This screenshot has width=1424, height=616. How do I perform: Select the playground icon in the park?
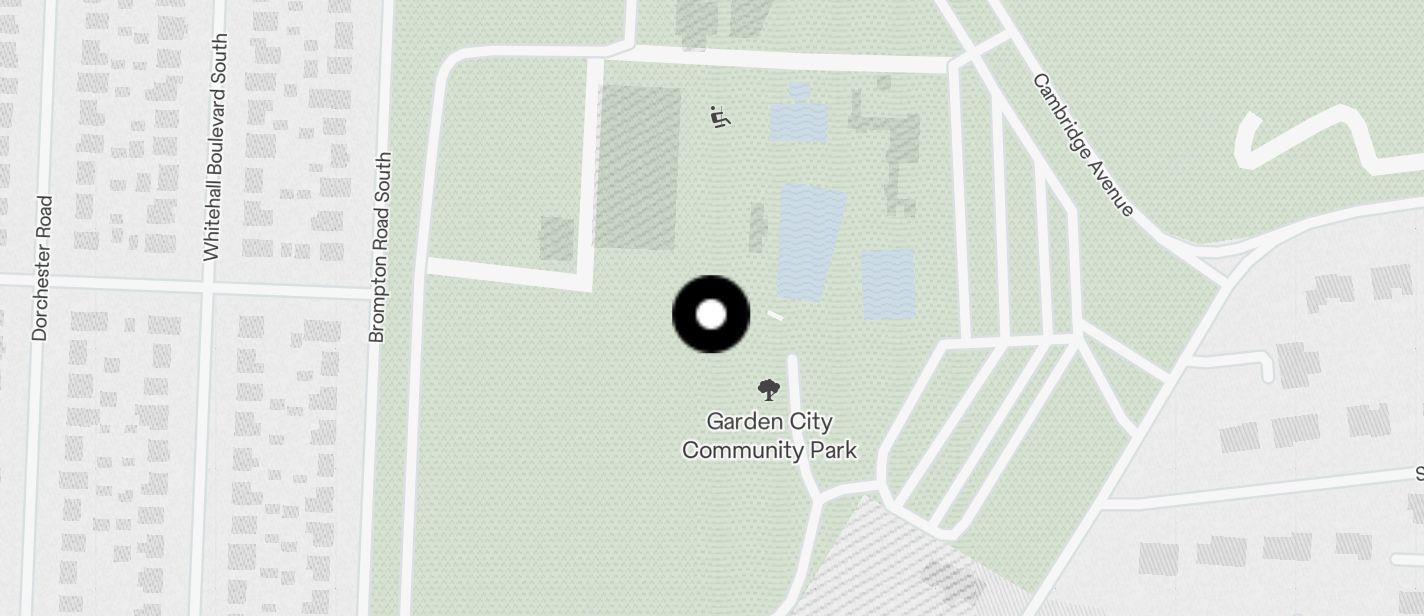coord(719,117)
